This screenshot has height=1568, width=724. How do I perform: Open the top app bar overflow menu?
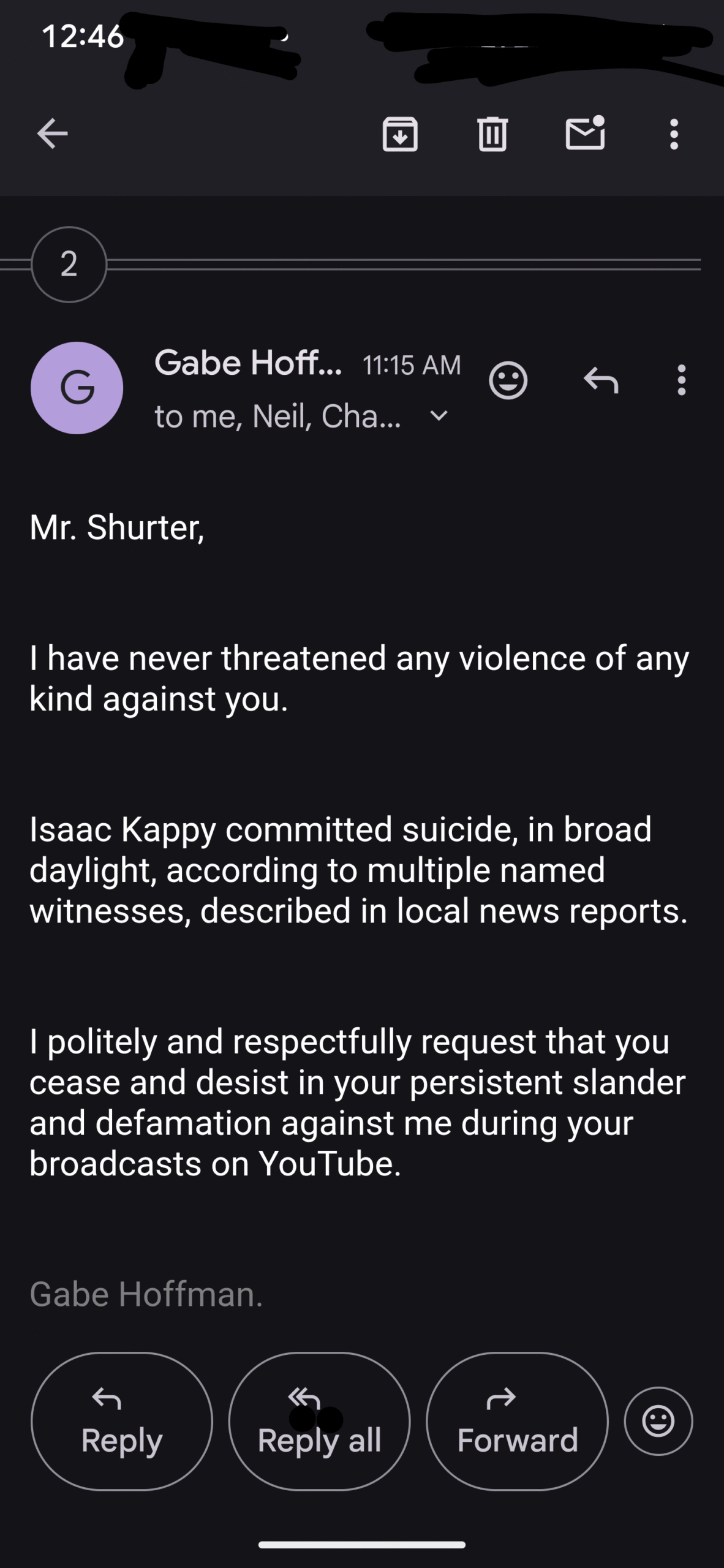(674, 134)
